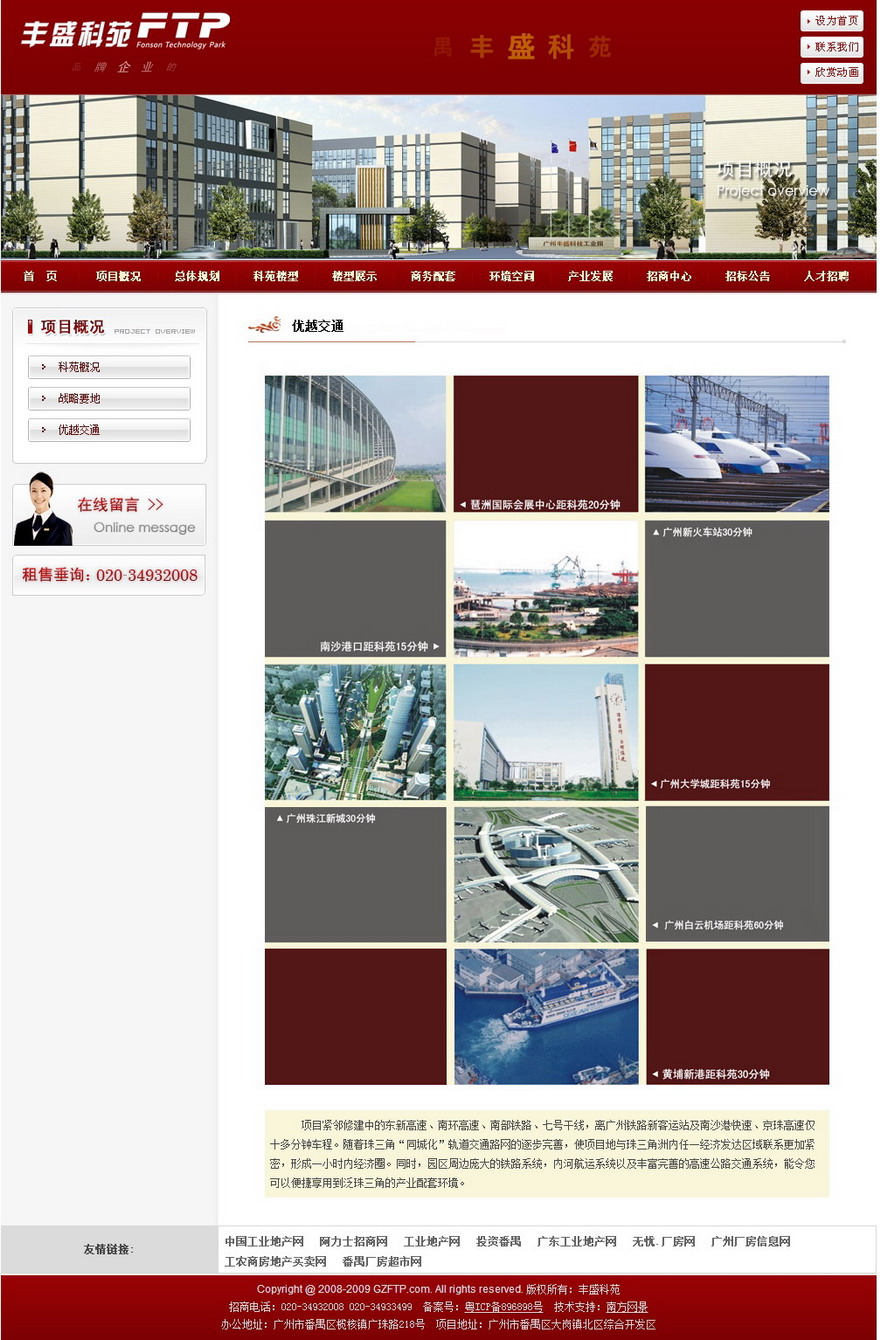
Task: Select 优越交通 sidebar item
Action: [109, 430]
